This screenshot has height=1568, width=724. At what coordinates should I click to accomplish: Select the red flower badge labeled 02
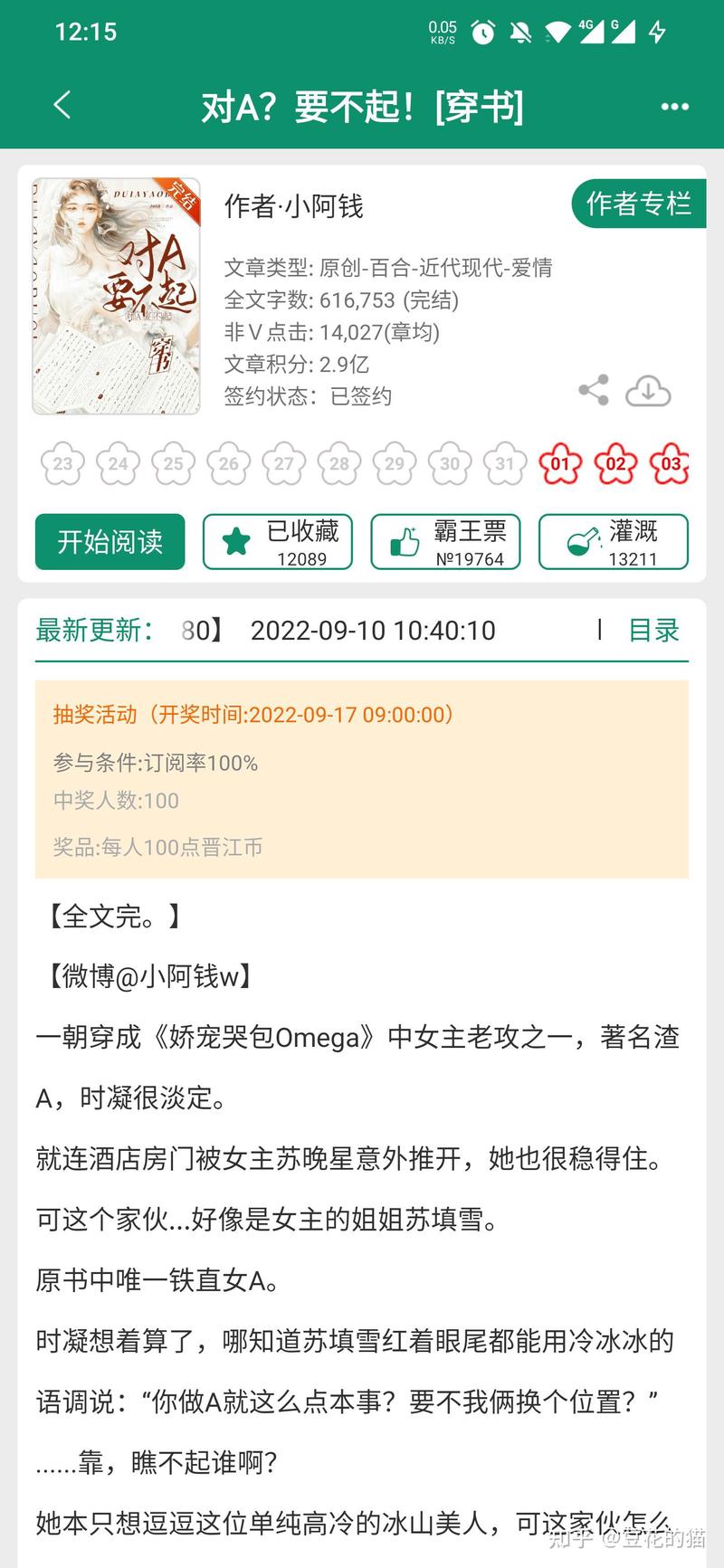pos(615,464)
